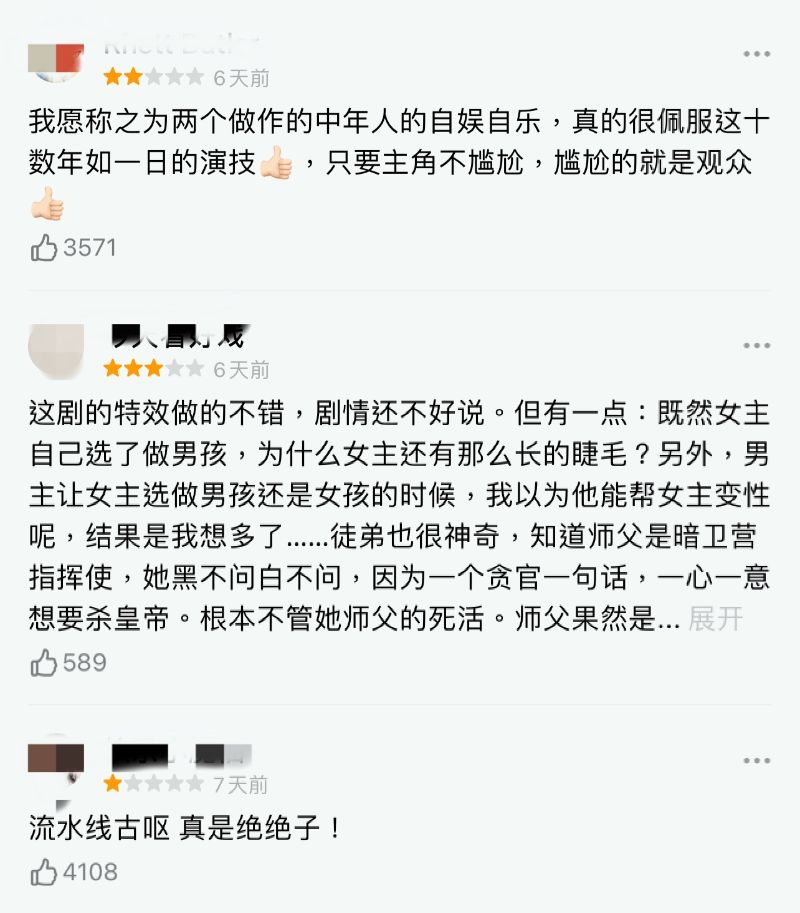Open overflow menu on the 2-star review
The width and height of the screenshot is (800, 913).
tap(756, 54)
